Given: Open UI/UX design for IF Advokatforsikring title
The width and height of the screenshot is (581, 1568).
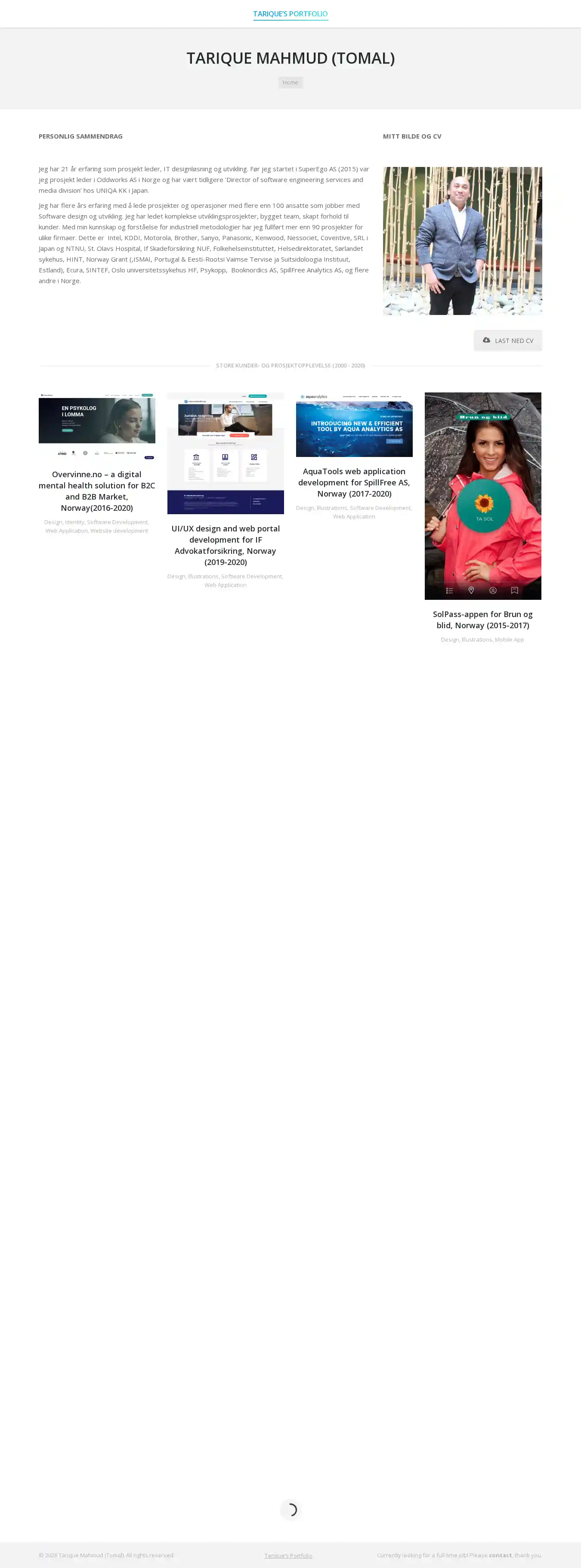Looking at the screenshot, I should [226, 545].
